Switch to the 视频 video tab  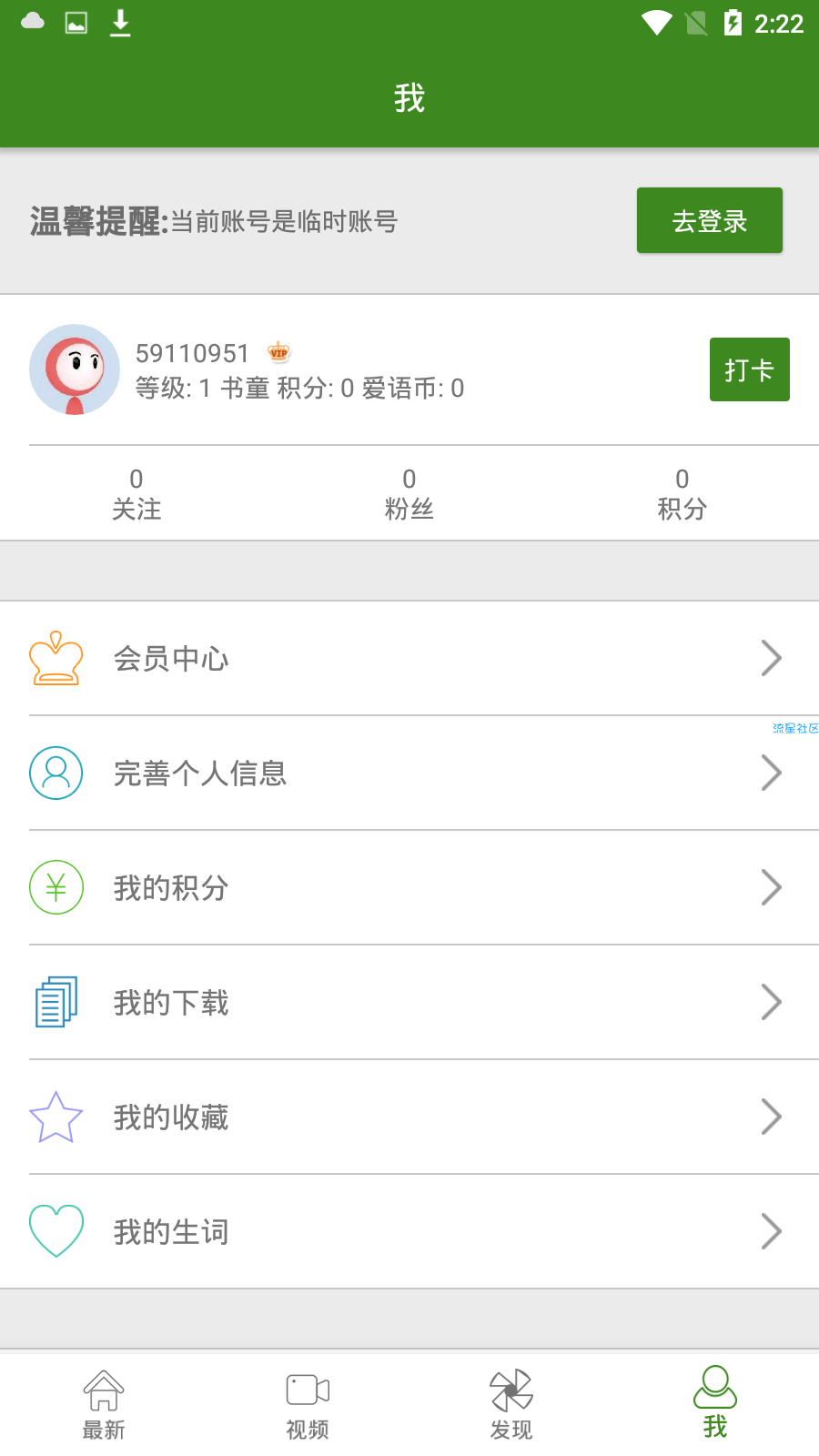click(x=308, y=1405)
